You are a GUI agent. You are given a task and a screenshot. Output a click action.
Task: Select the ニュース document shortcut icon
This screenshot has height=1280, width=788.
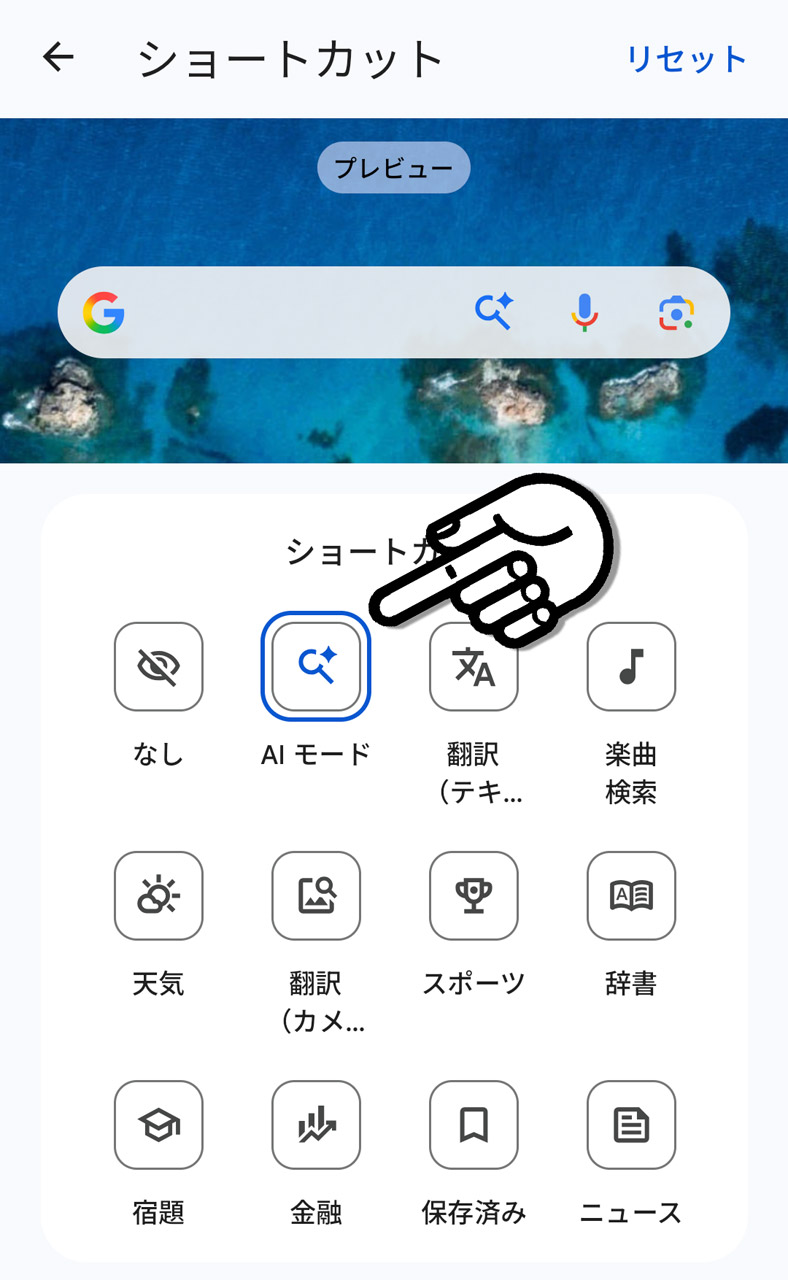click(x=630, y=1125)
